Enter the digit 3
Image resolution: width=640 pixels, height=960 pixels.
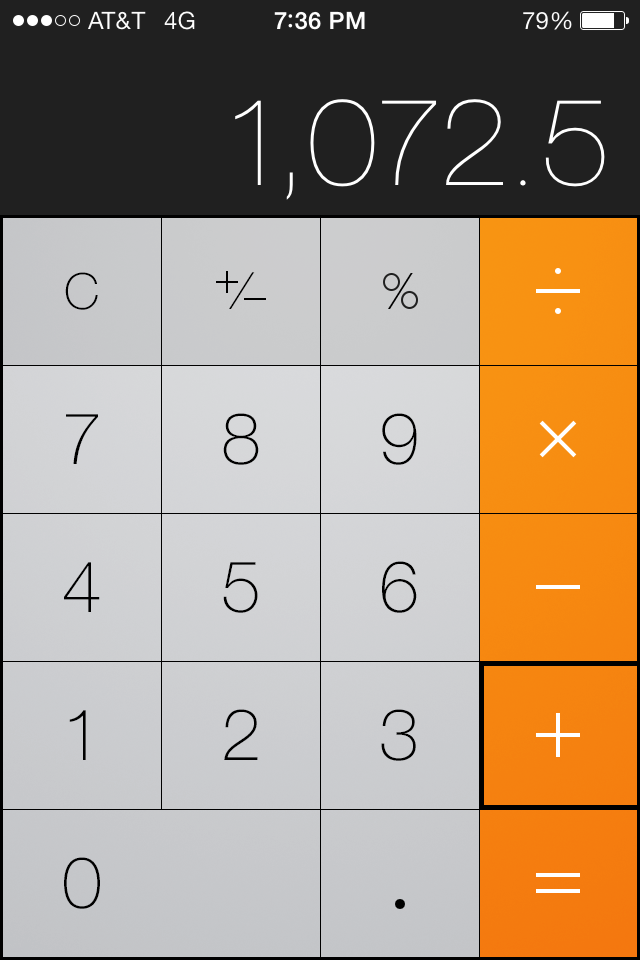400,735
